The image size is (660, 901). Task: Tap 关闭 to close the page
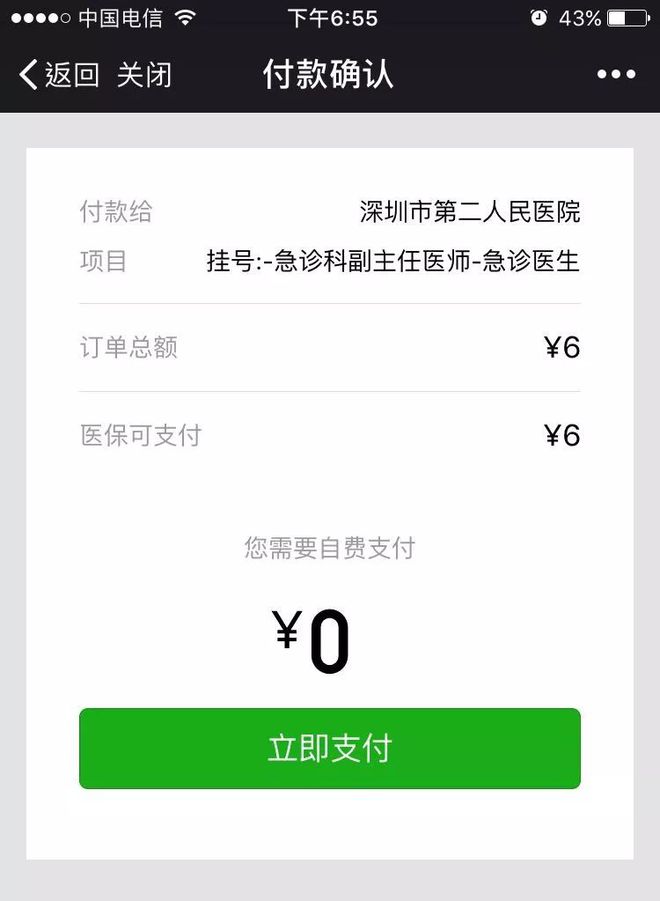point(144,75)
